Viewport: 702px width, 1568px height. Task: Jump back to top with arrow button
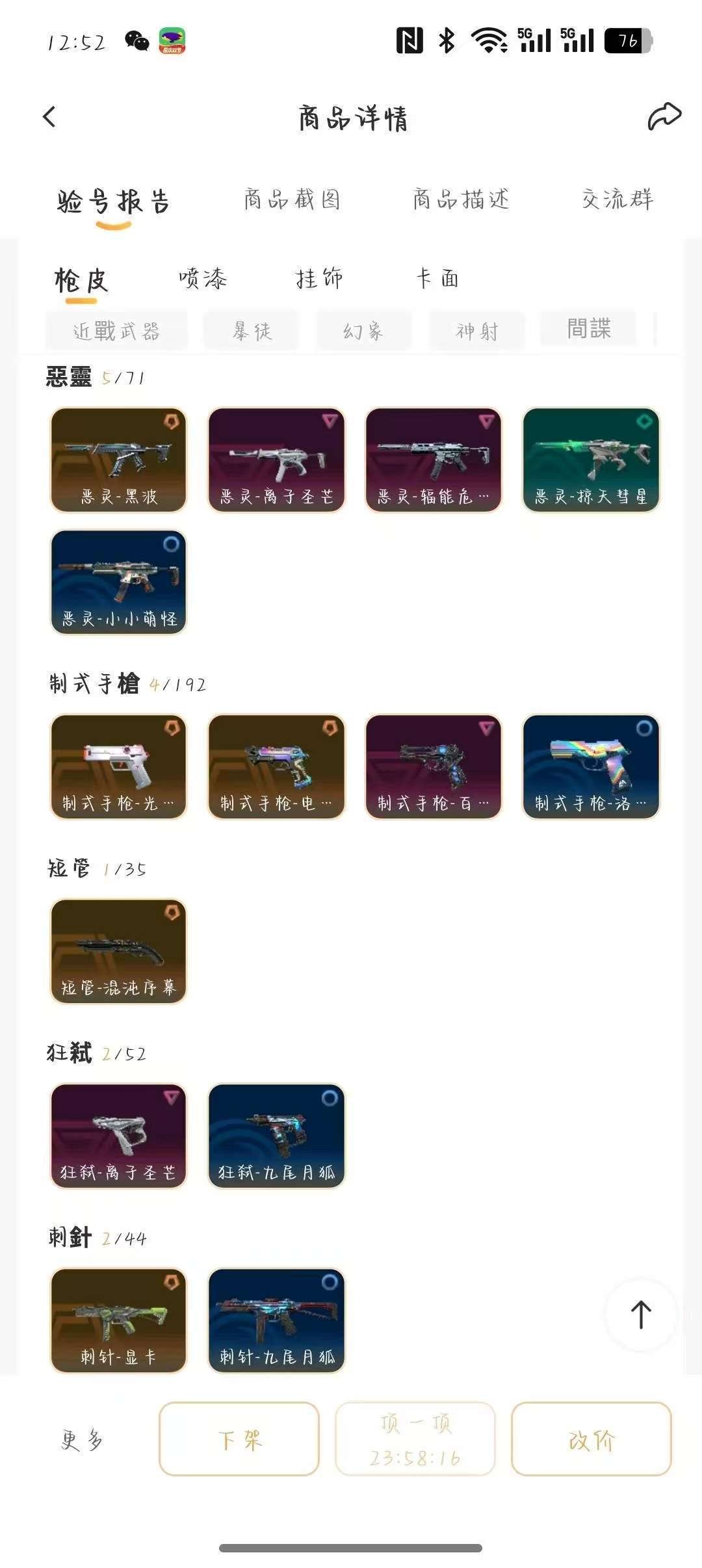pos(641,1314)
